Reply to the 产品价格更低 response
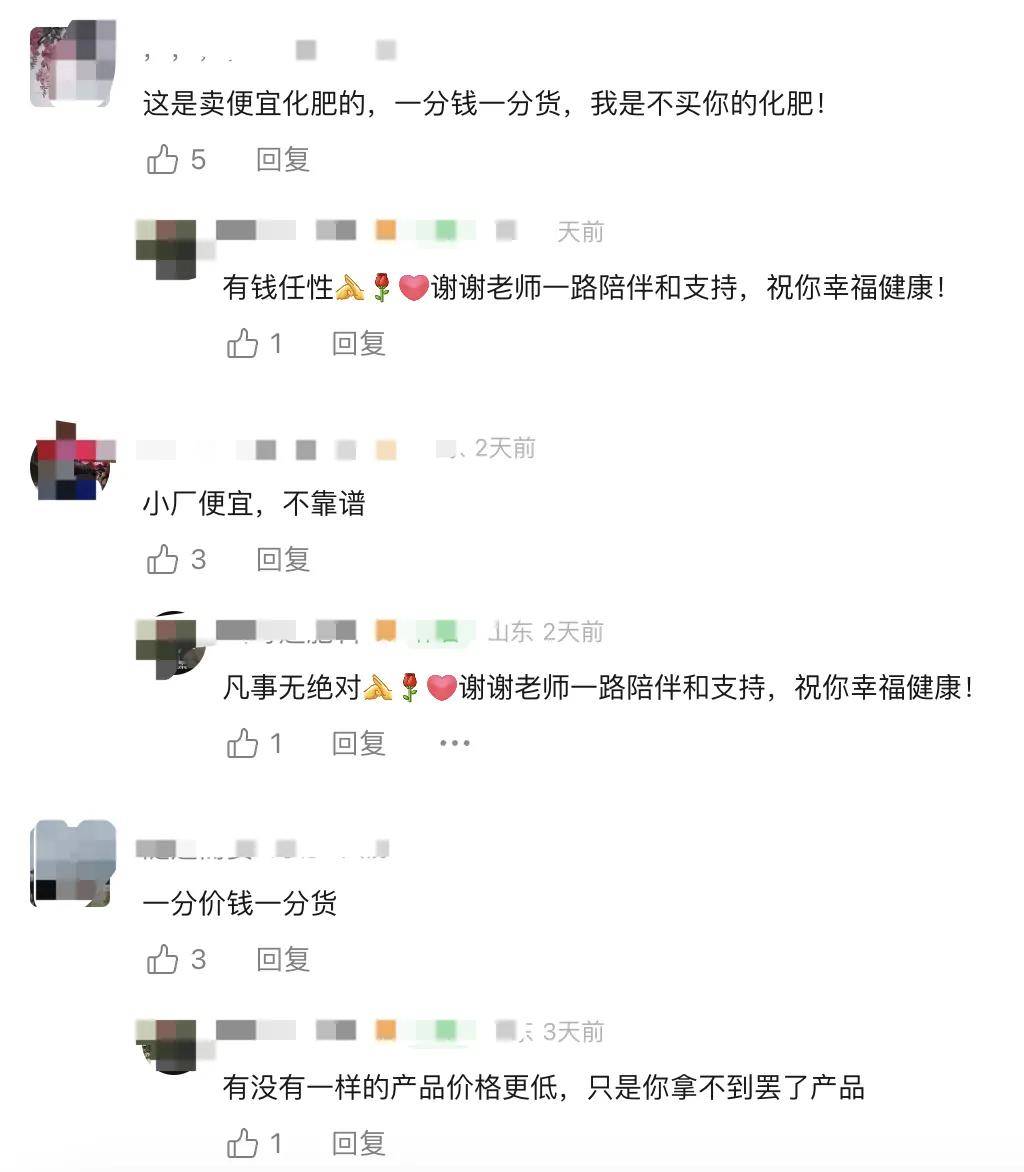This screenshot has height=1172, width=1024. 359,1143
